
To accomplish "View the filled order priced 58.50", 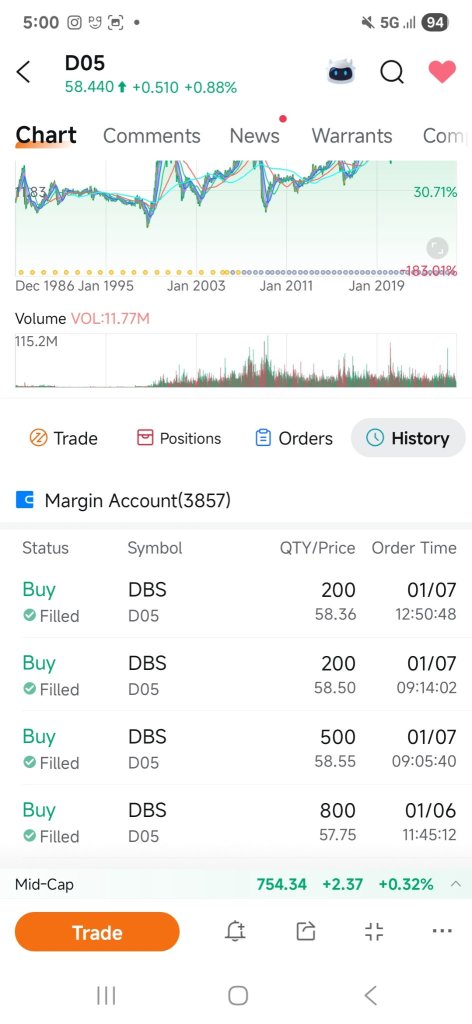I will (236, 675).
